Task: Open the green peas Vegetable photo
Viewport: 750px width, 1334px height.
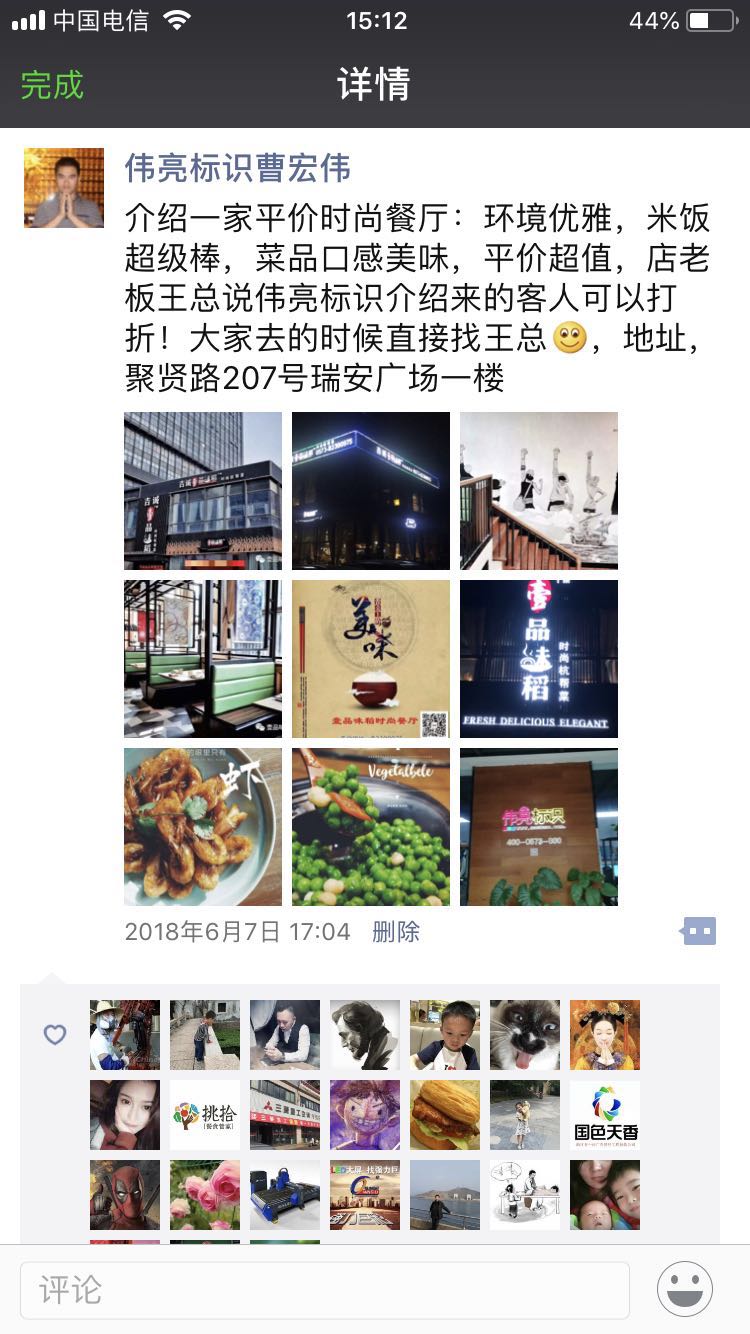Action: (x=371, y=827)
